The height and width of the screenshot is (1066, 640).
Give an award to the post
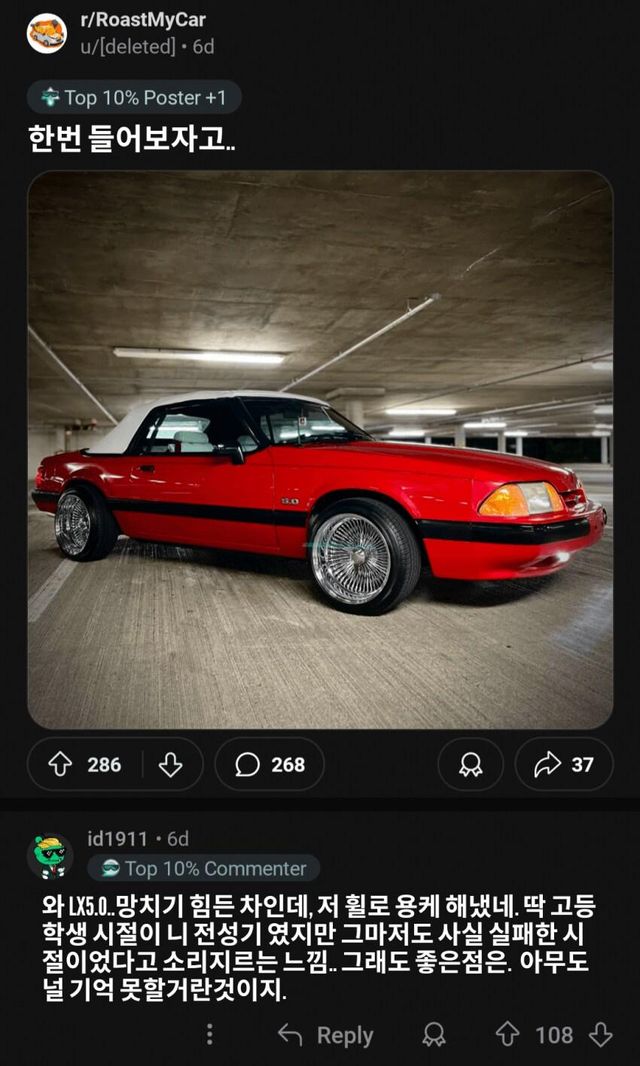pyautogui.click(x=471, y=765)
